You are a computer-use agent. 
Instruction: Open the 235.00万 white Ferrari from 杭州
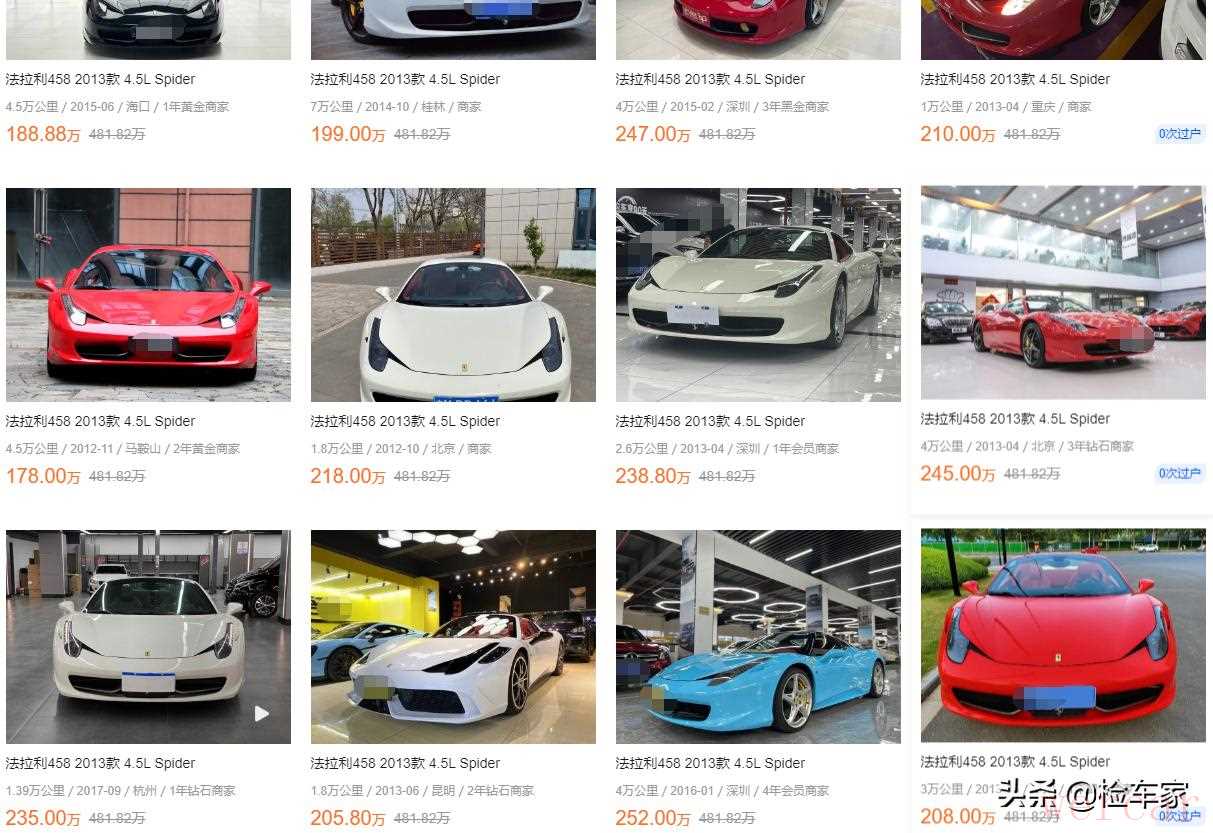(x=148, y=637)
